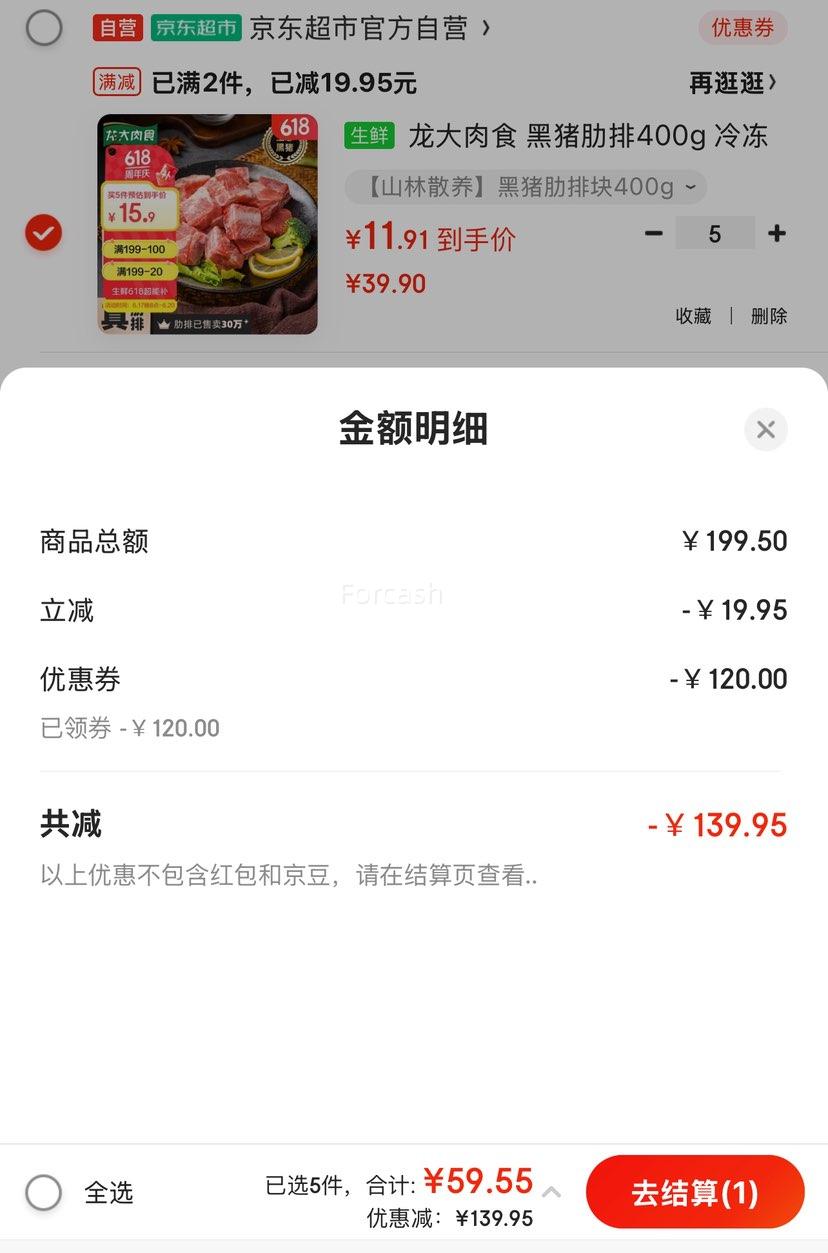The image size is (828, 1253).
Task: Decrease the pork ribs quantity with minus
Action: coord(654,234)
